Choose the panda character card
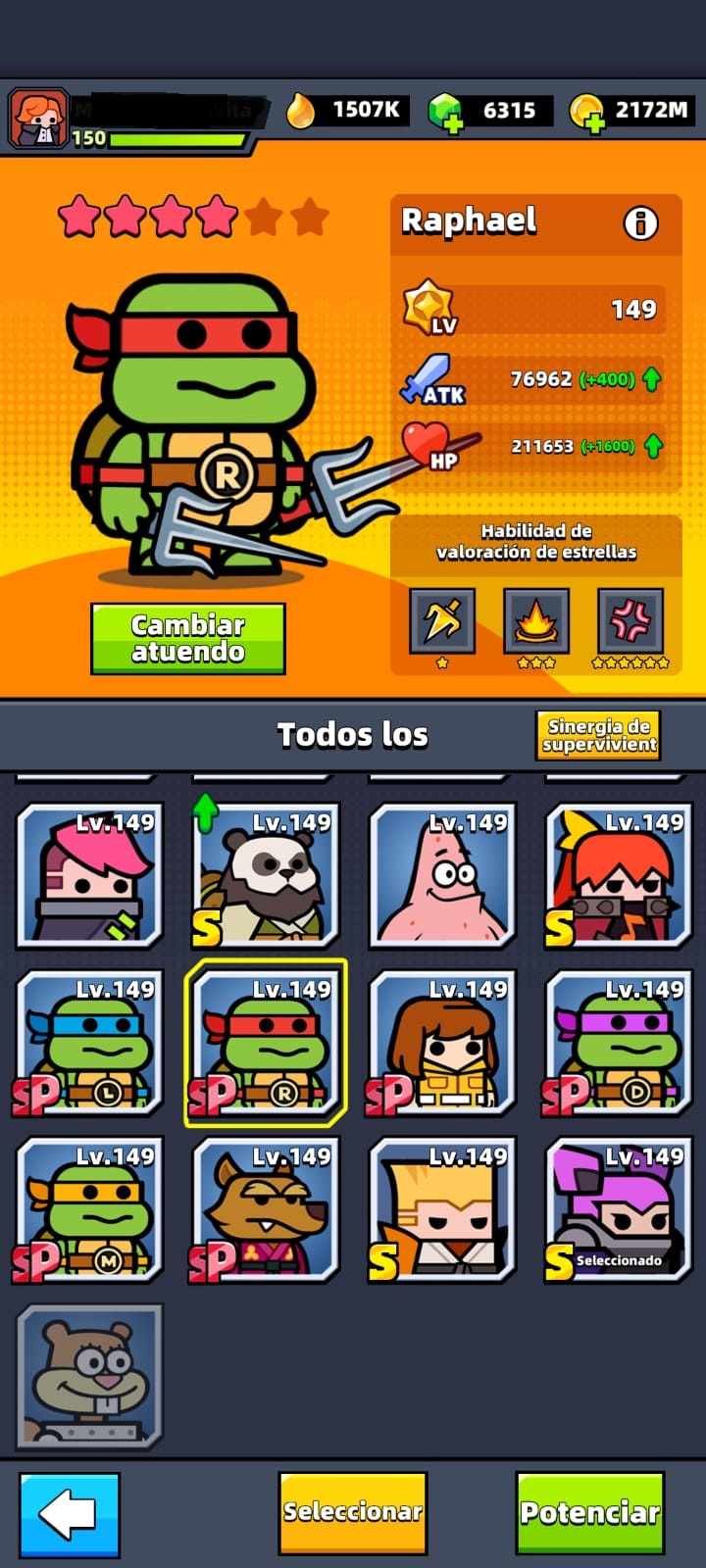This screenshot has height=1568, width=706. pyautogui.click(x=267, y=877)
